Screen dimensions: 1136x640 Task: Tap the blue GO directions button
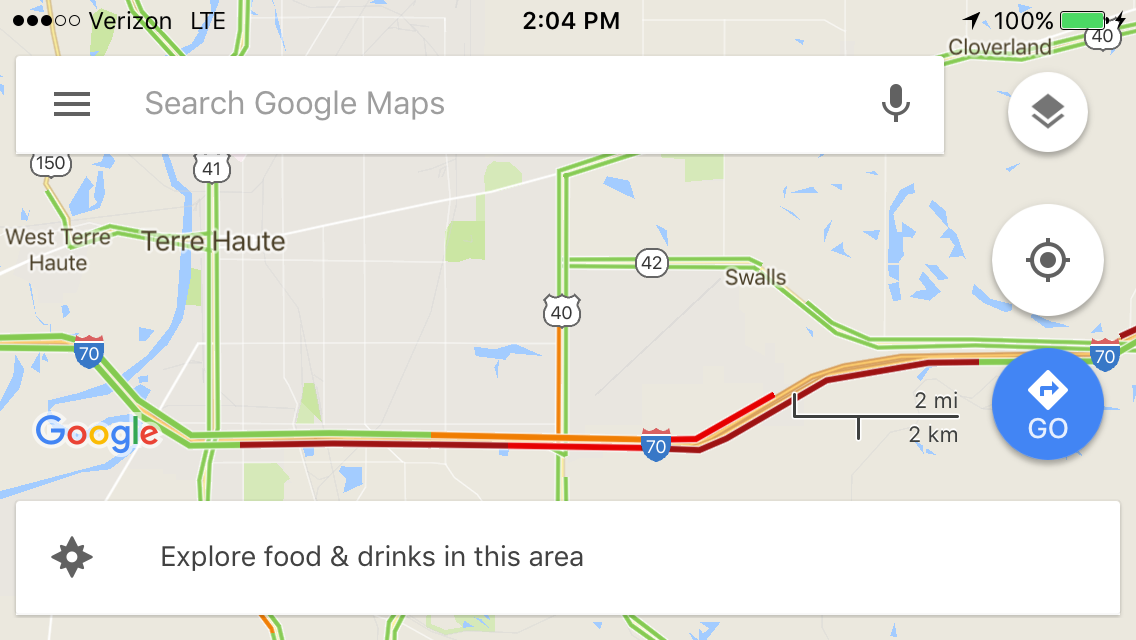click(x=1047, y=404)
